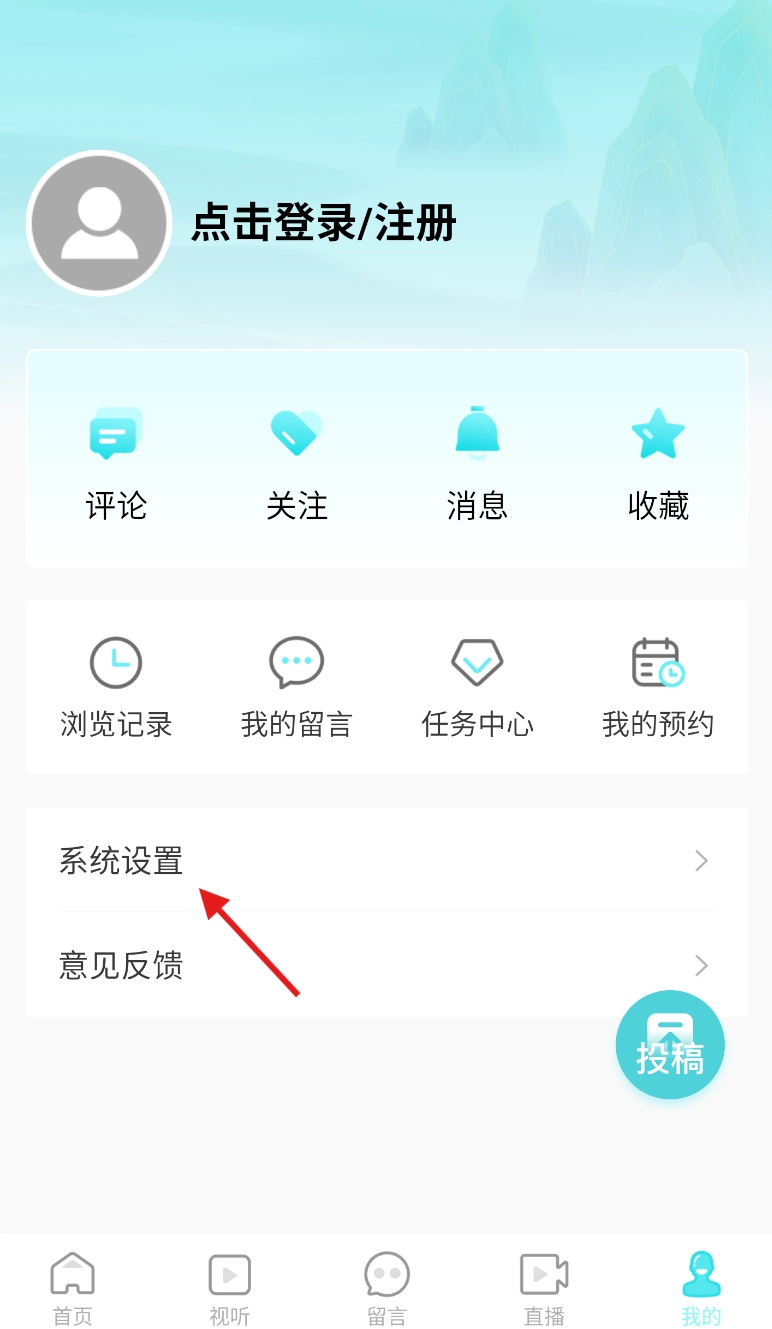This screenshot has height=1329, width=772.
Task: Open 收藏 favorites
Action: click(x=658, y=463)
